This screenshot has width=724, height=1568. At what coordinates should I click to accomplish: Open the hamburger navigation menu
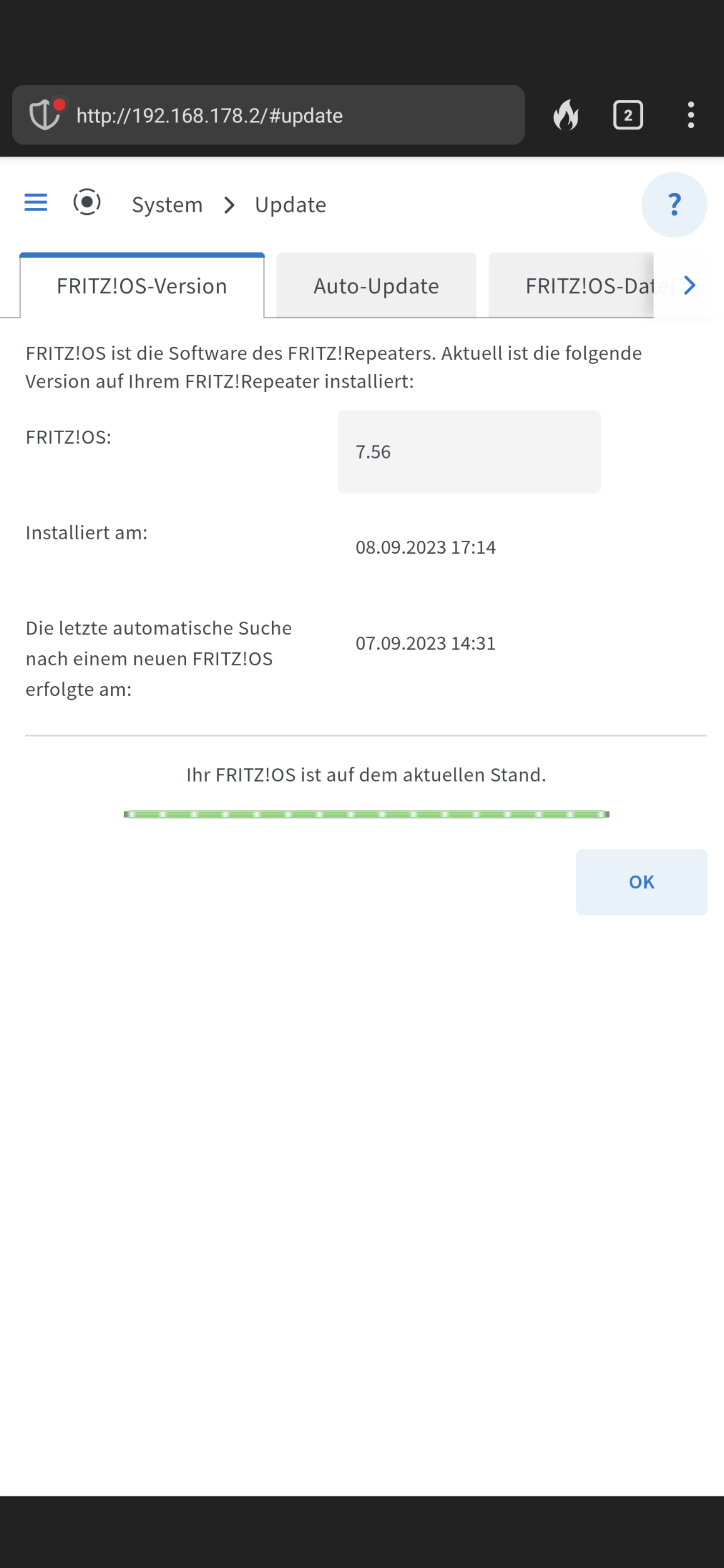36,203
